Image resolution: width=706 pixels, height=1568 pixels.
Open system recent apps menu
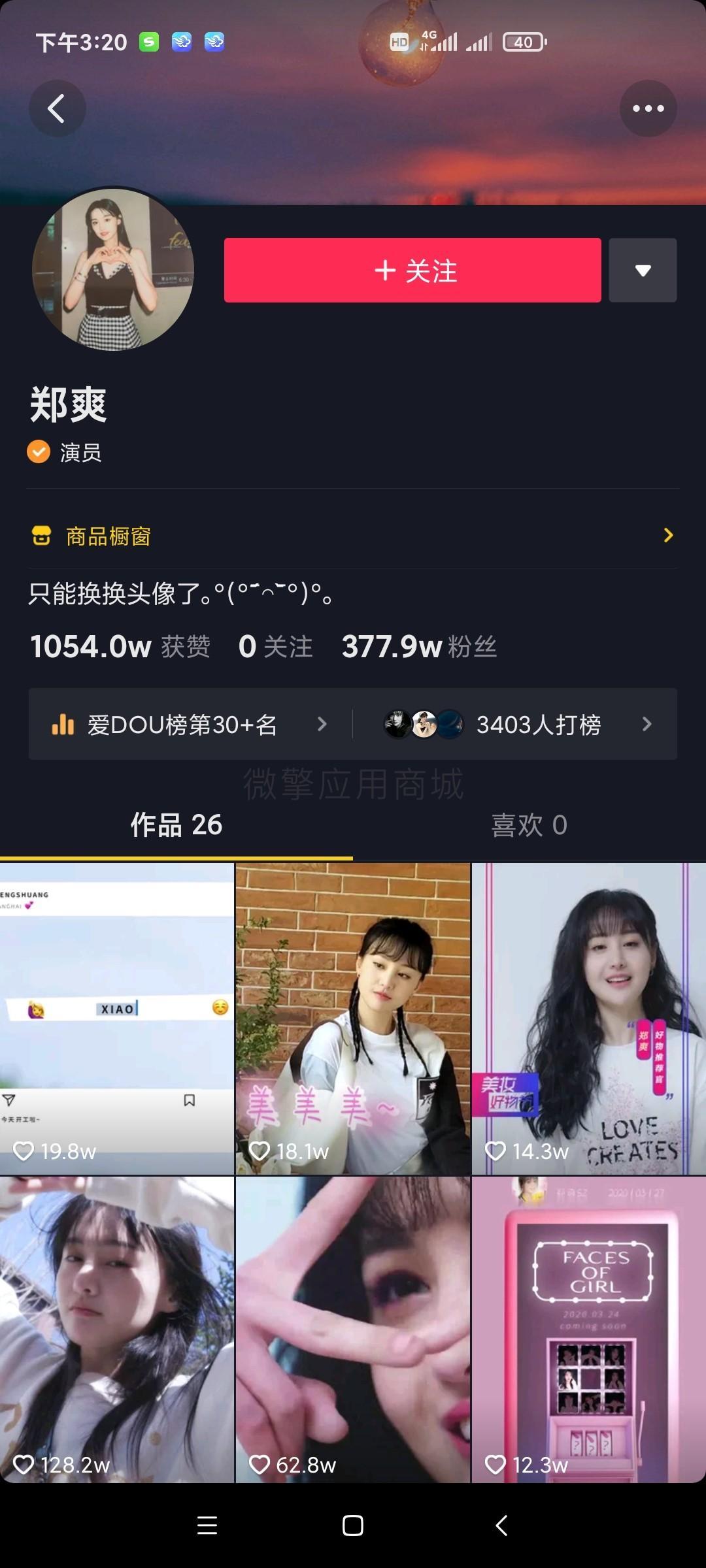pos(207,1526)
